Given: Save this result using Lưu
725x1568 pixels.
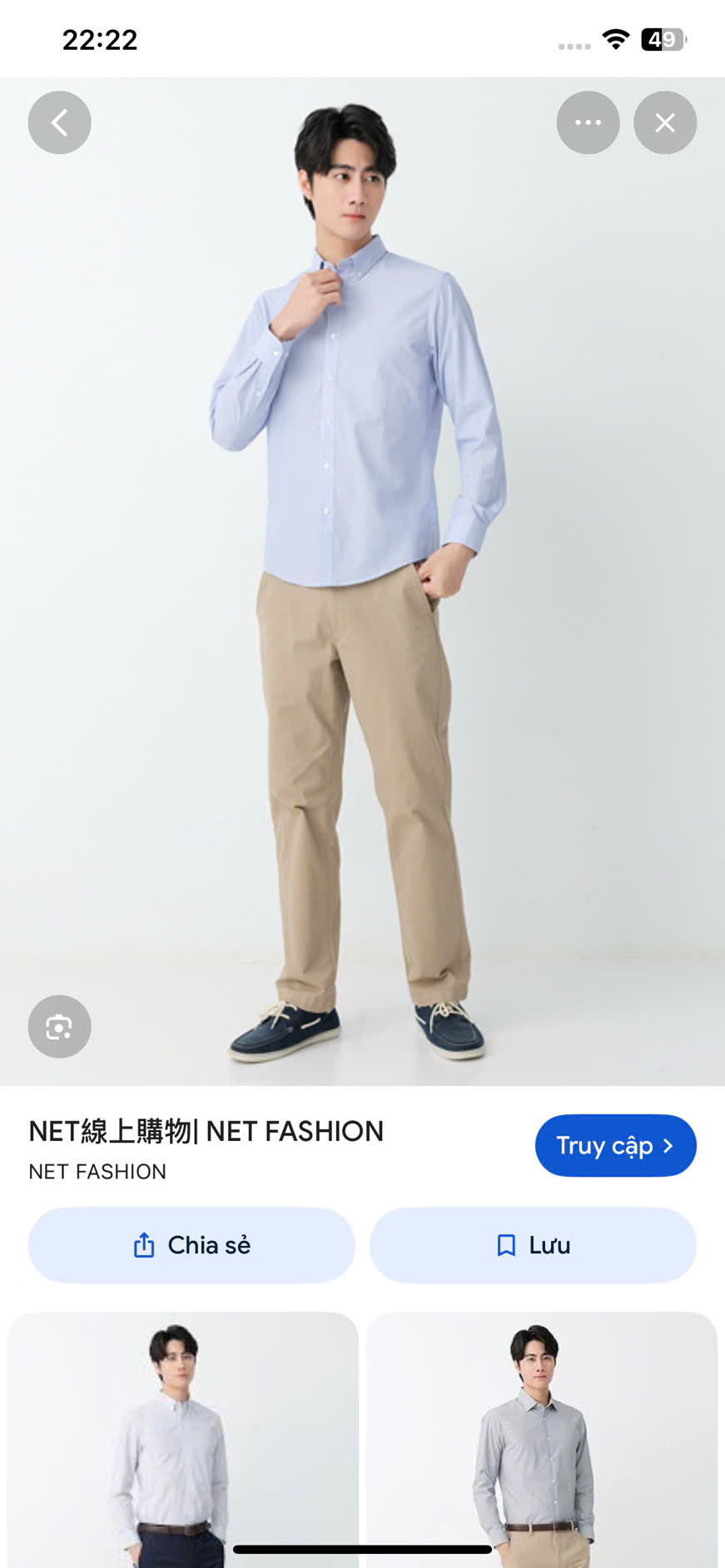Looking at the screenshot, I should (533, 1244).
